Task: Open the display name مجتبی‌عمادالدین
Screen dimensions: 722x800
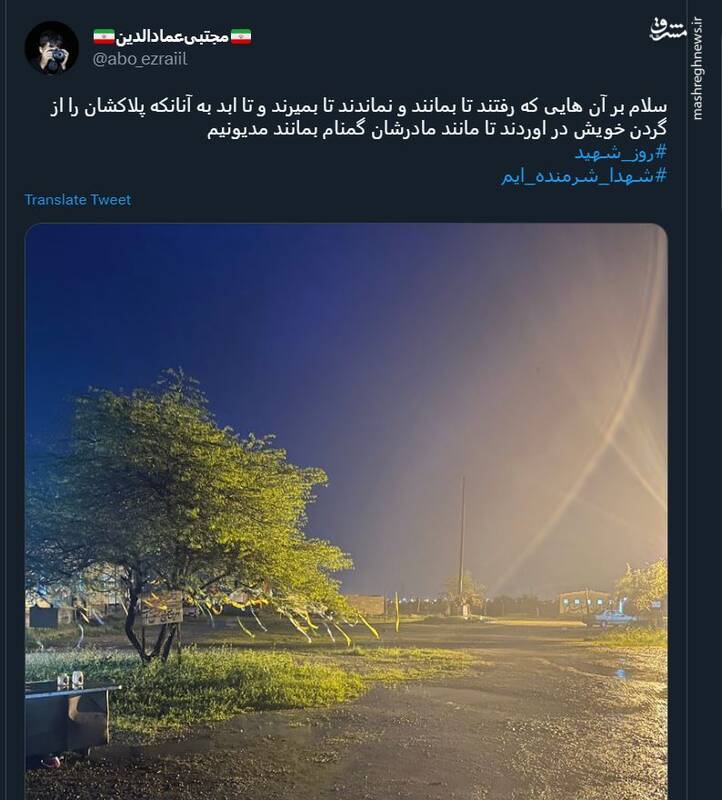Action: (x=172, y=37)
